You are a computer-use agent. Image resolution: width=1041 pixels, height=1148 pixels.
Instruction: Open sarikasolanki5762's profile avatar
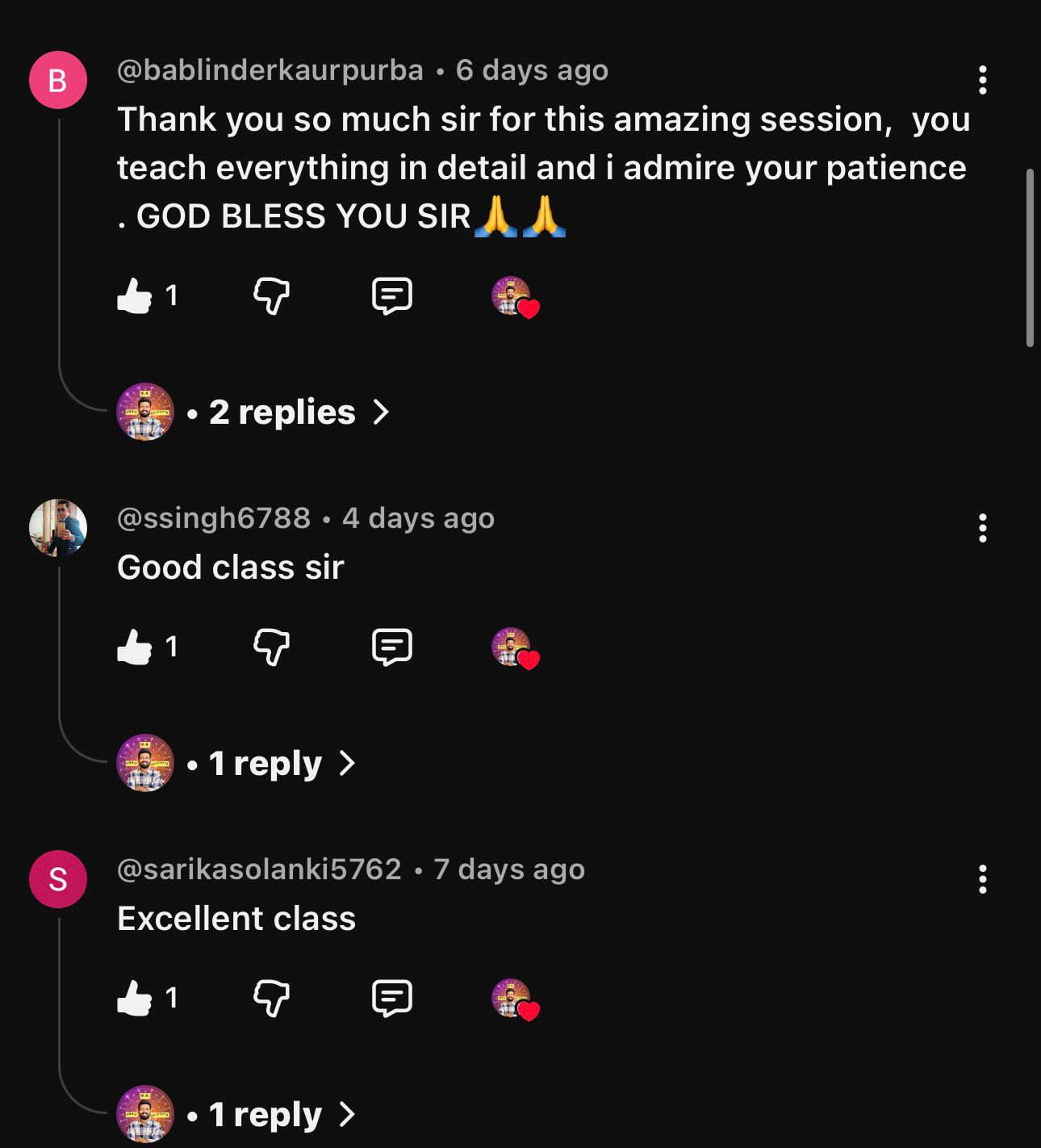[x=58, y=879]
